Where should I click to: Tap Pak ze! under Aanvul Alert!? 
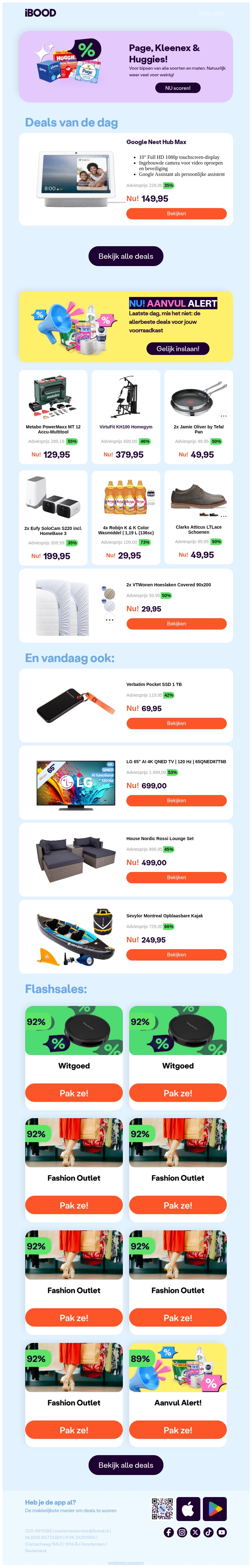(x=178, y=1430)
